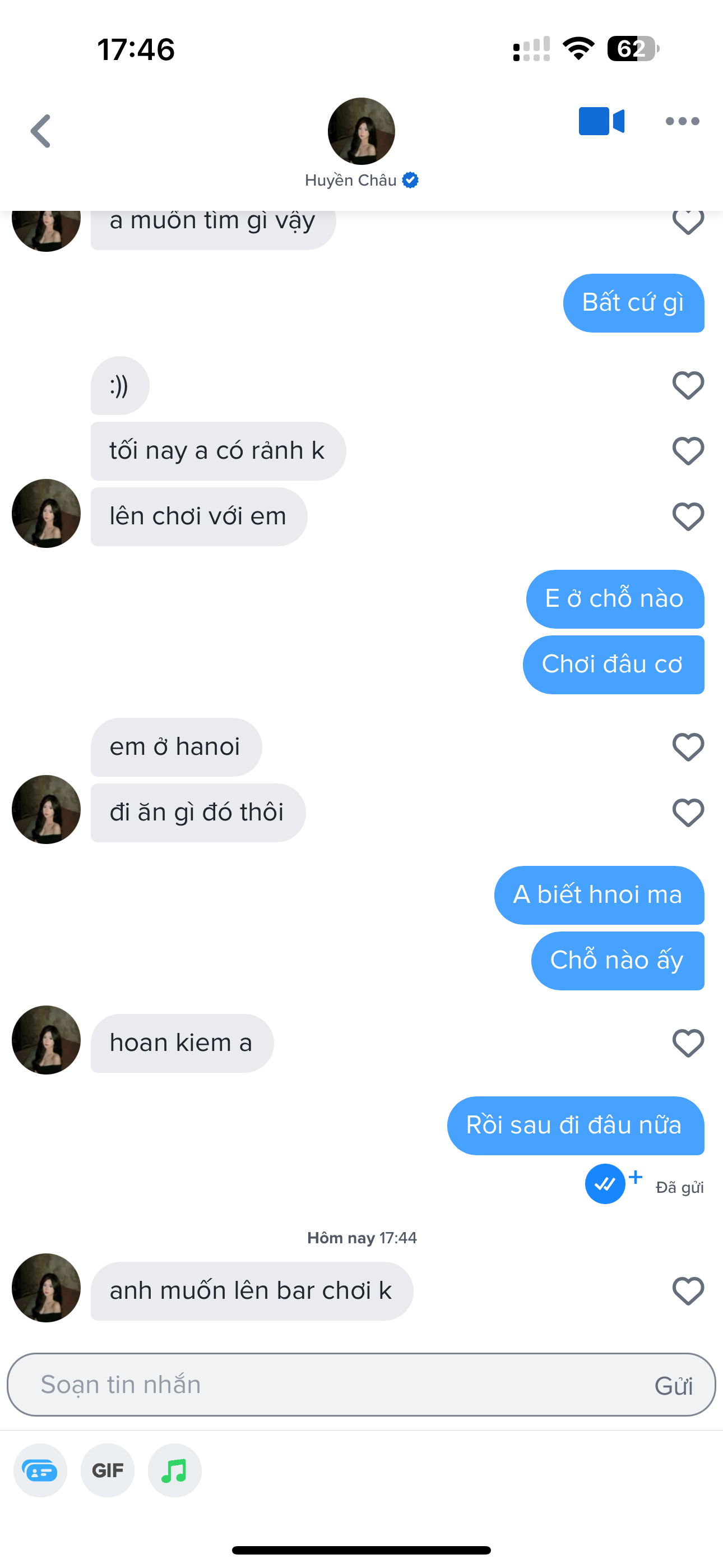The width and height of the screenshot is (723, 1568).
Task: Start a video call with Huyền Châu
Action: click(x=601, y=121)
